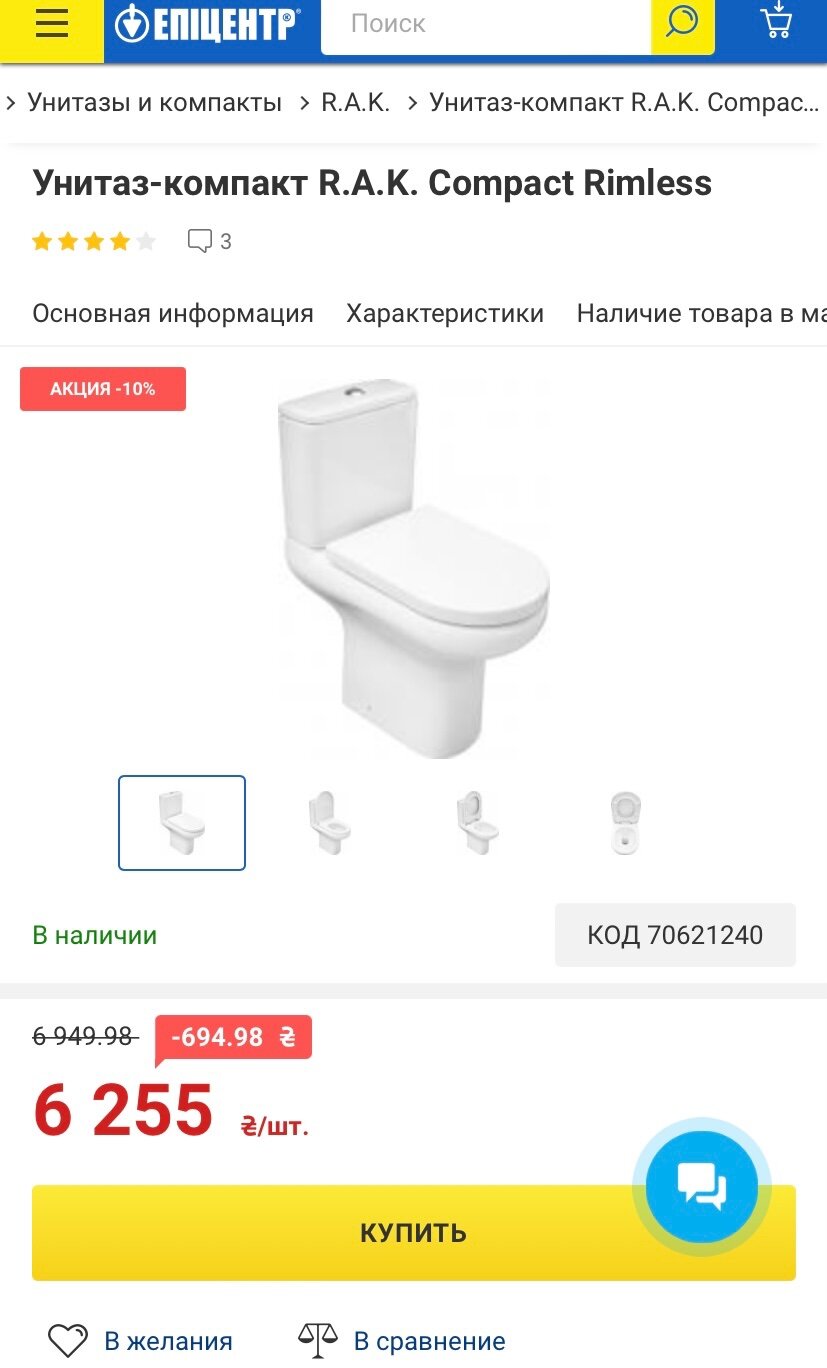This screenshot has width=827, height=1368.
Task: Open the R.A.K. brand breadcrumb
Action: 355,103
